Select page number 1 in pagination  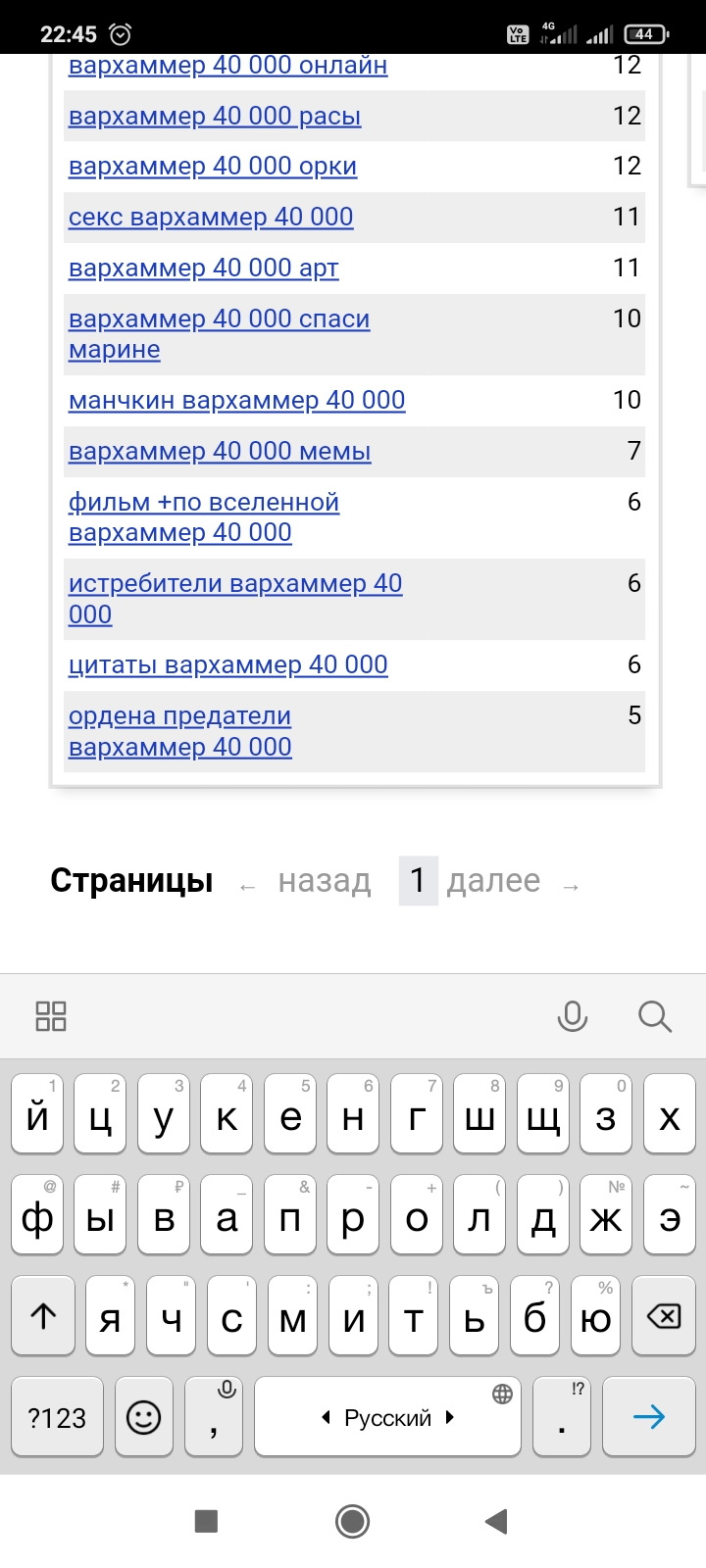(x=418, y=880)
